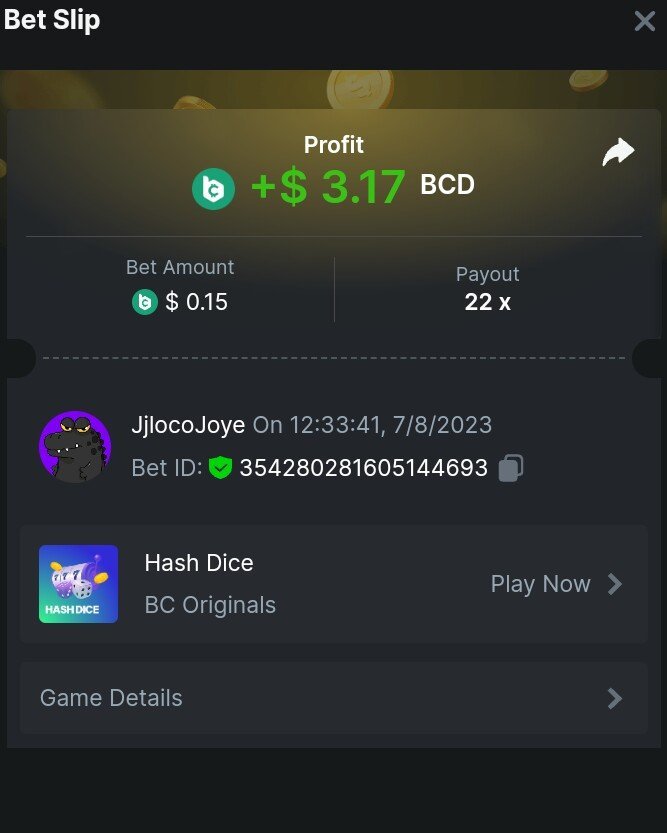Close the Bet Slip dialog
Screen dimensions: 667x833
(x=645, y=21)
